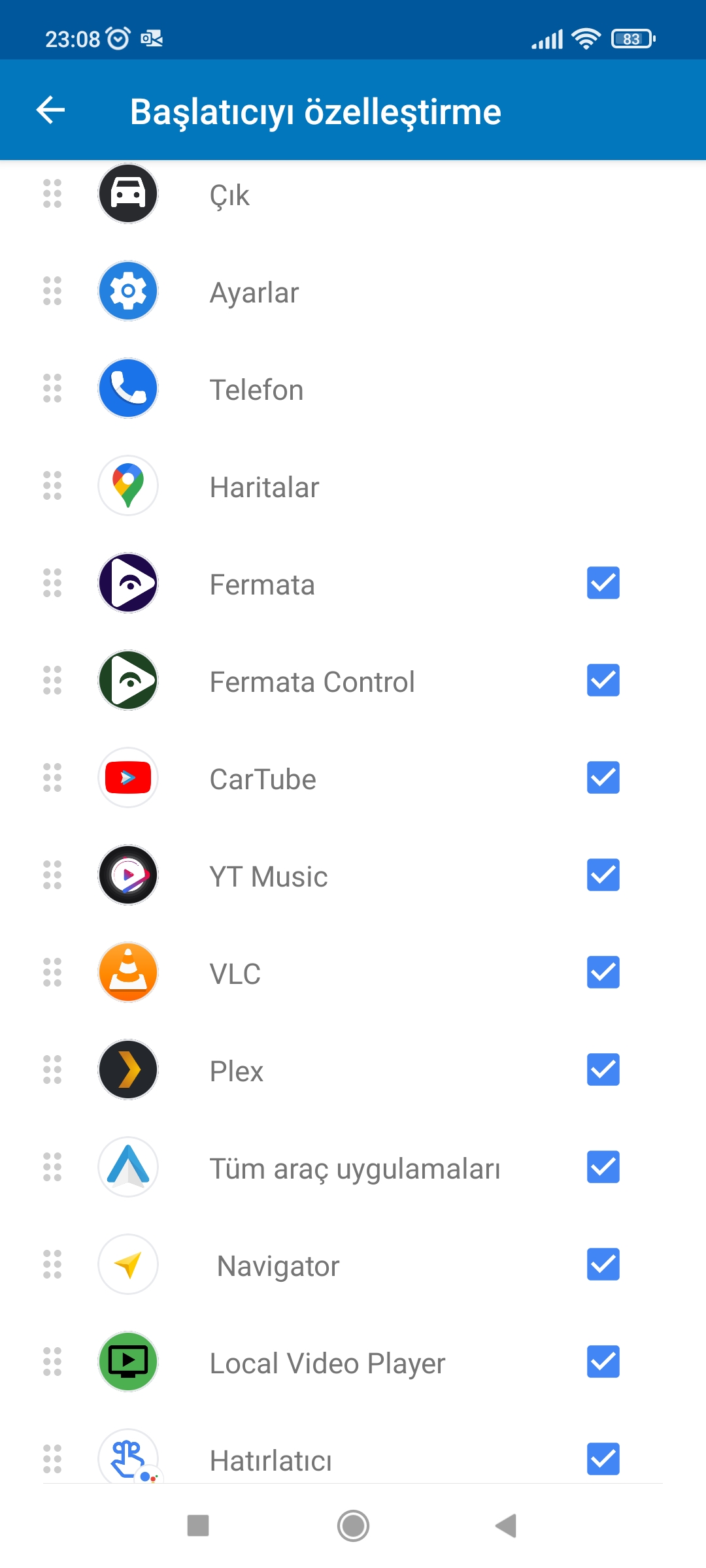This screenshot has width=706, height=1568.
Task: Tap the system home button
Action: [x=353, y=1526]
